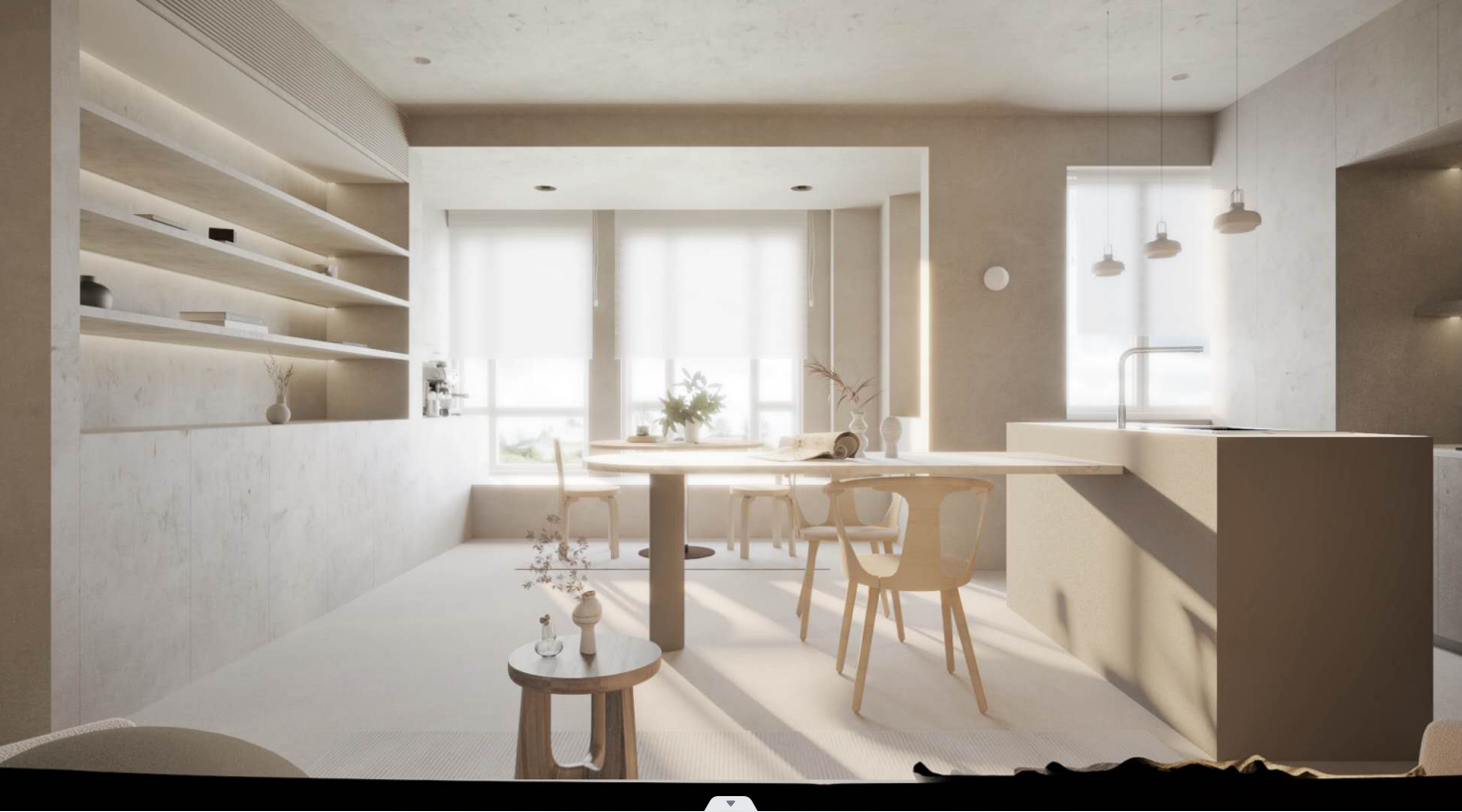Tap the down-arrow handle at the bottom edge
The height and width of the screenshot is (812, 1462).
tap(731, 803)
